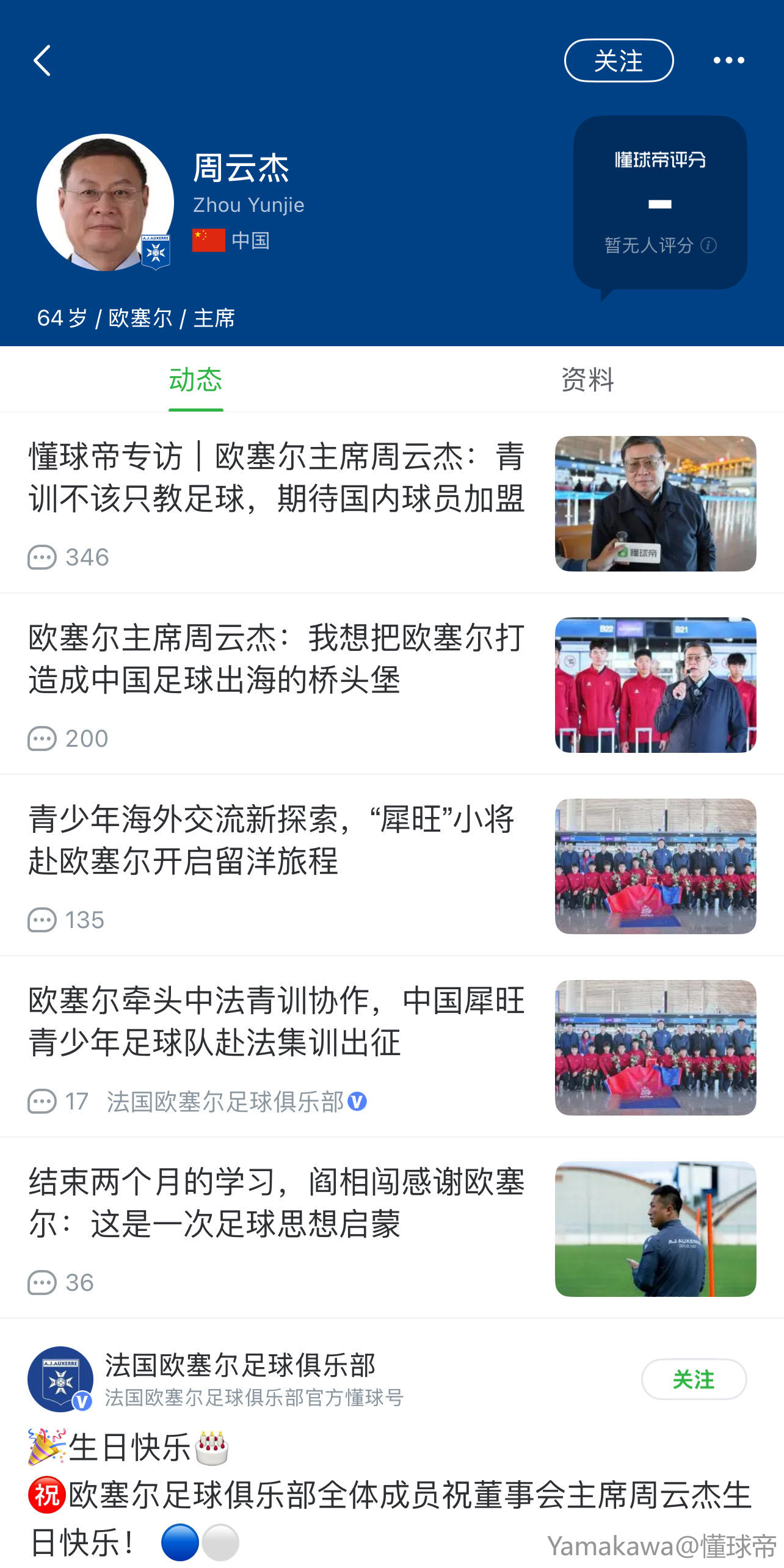Open the 生日快乐 birthday post
784x1568 pixels.
click(x=391, y=1495)
